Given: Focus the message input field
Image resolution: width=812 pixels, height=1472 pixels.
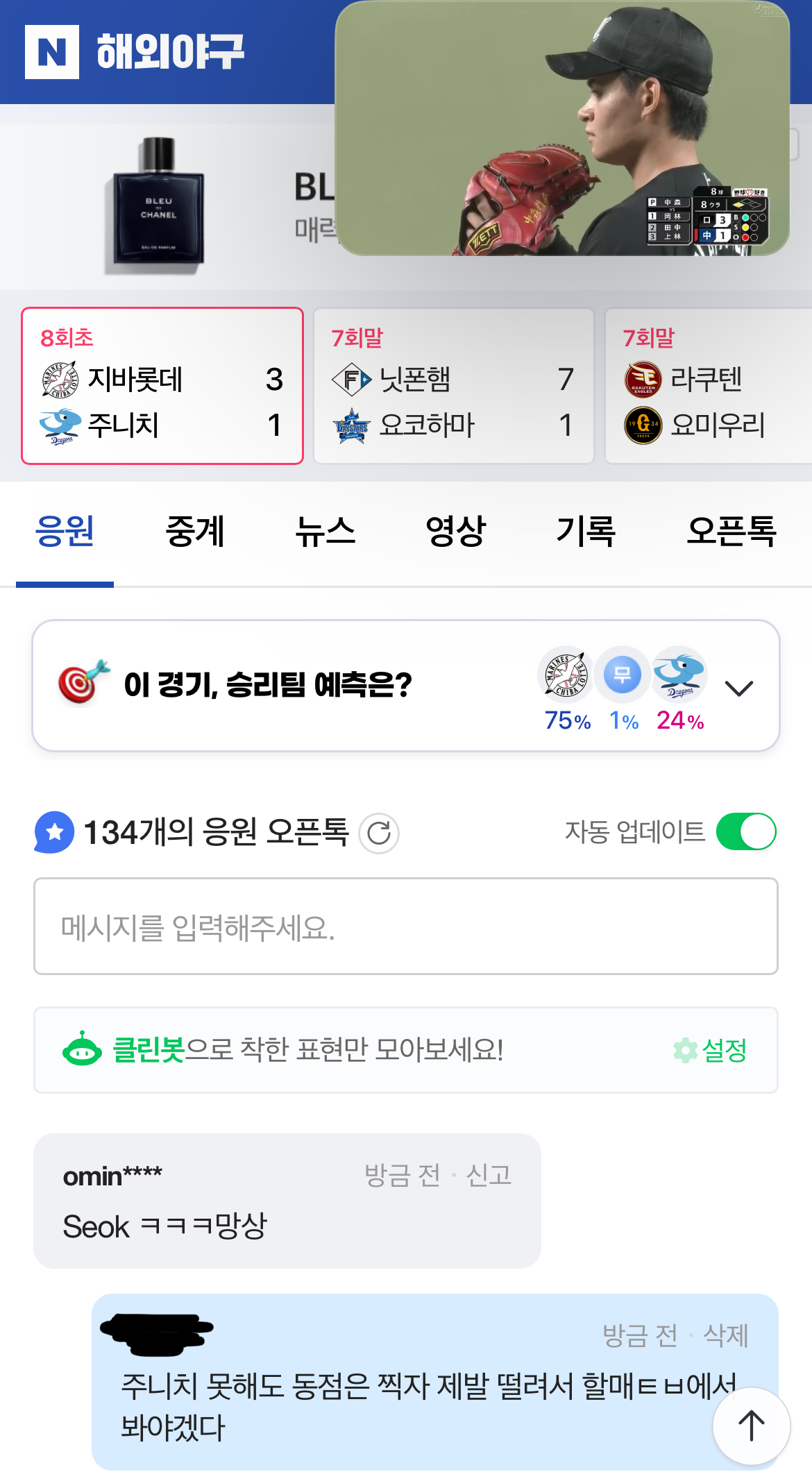Looking at the screenshot, I should point(405,926).
